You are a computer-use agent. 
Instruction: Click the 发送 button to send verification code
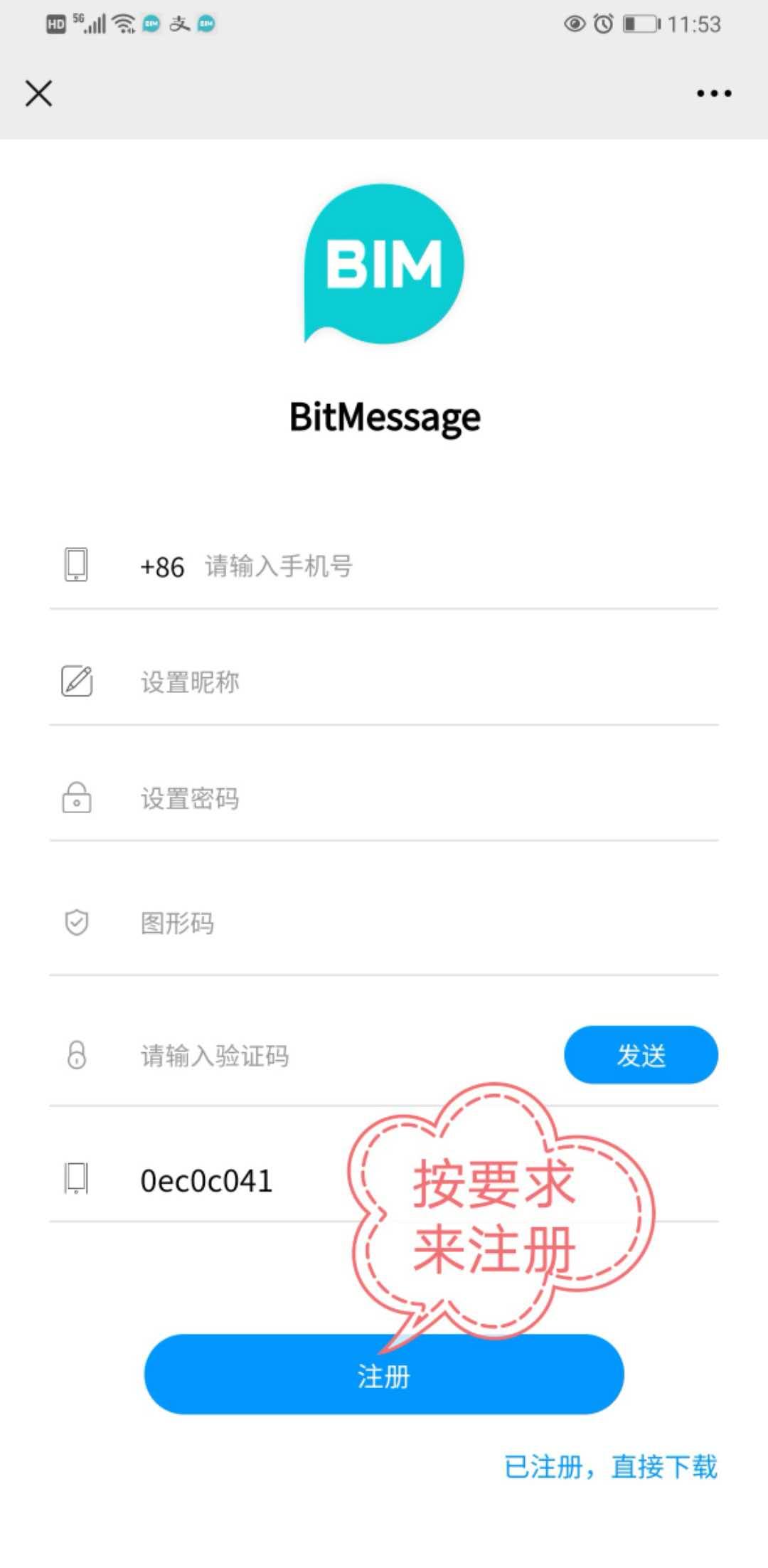(x=639, y=1056)
